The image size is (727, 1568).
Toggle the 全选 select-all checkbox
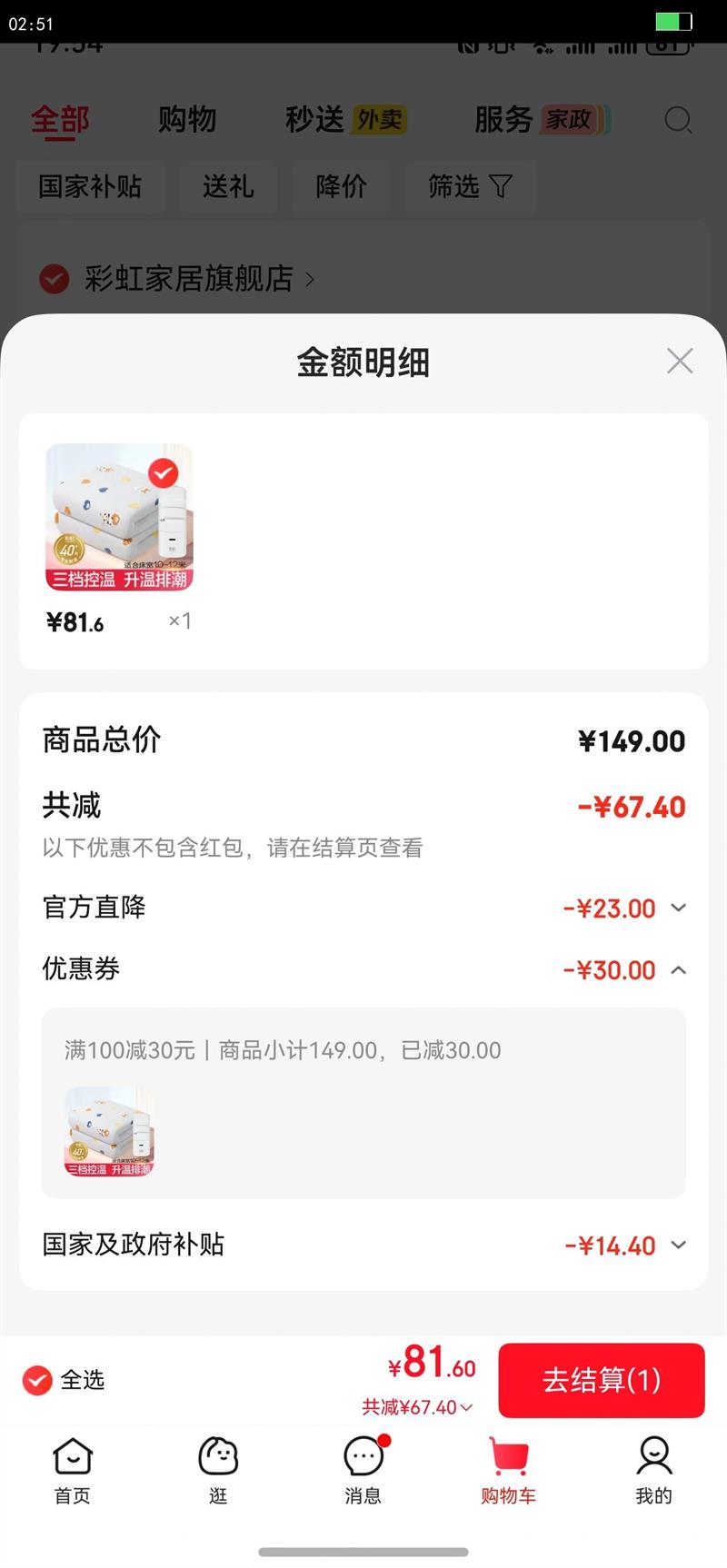pyautogui.click(x=37, y=1380)
